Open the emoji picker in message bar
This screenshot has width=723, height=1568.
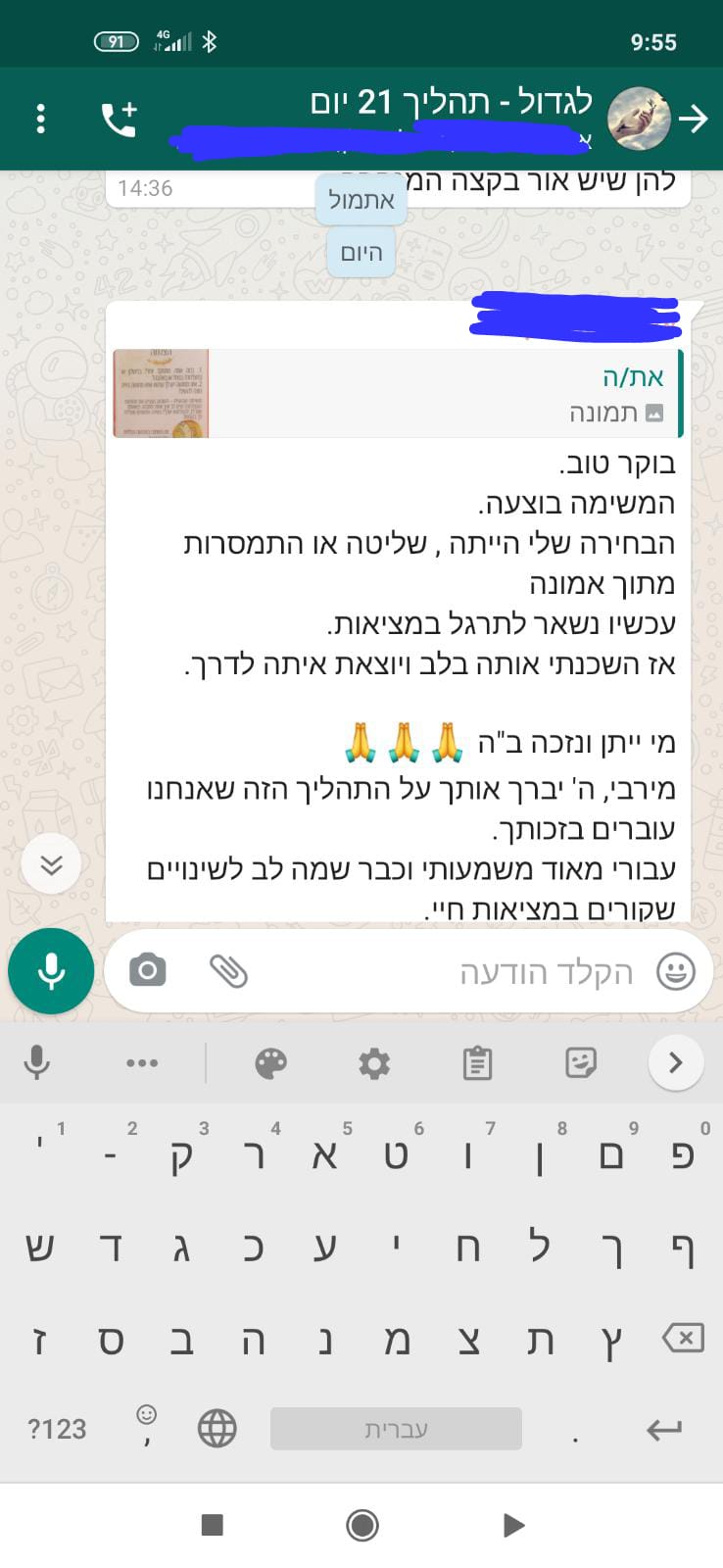675,971
